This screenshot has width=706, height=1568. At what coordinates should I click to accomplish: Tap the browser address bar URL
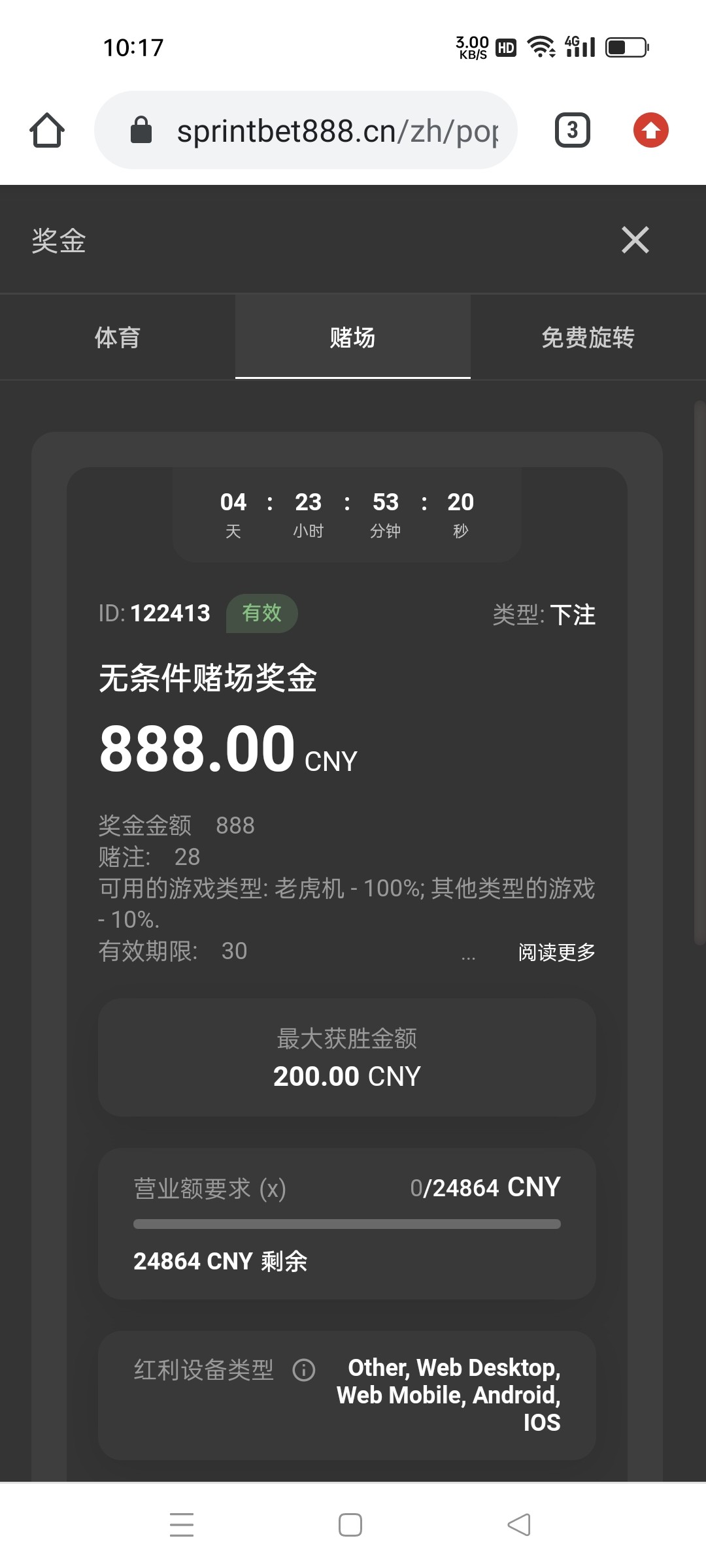click(x=337, y=131)
